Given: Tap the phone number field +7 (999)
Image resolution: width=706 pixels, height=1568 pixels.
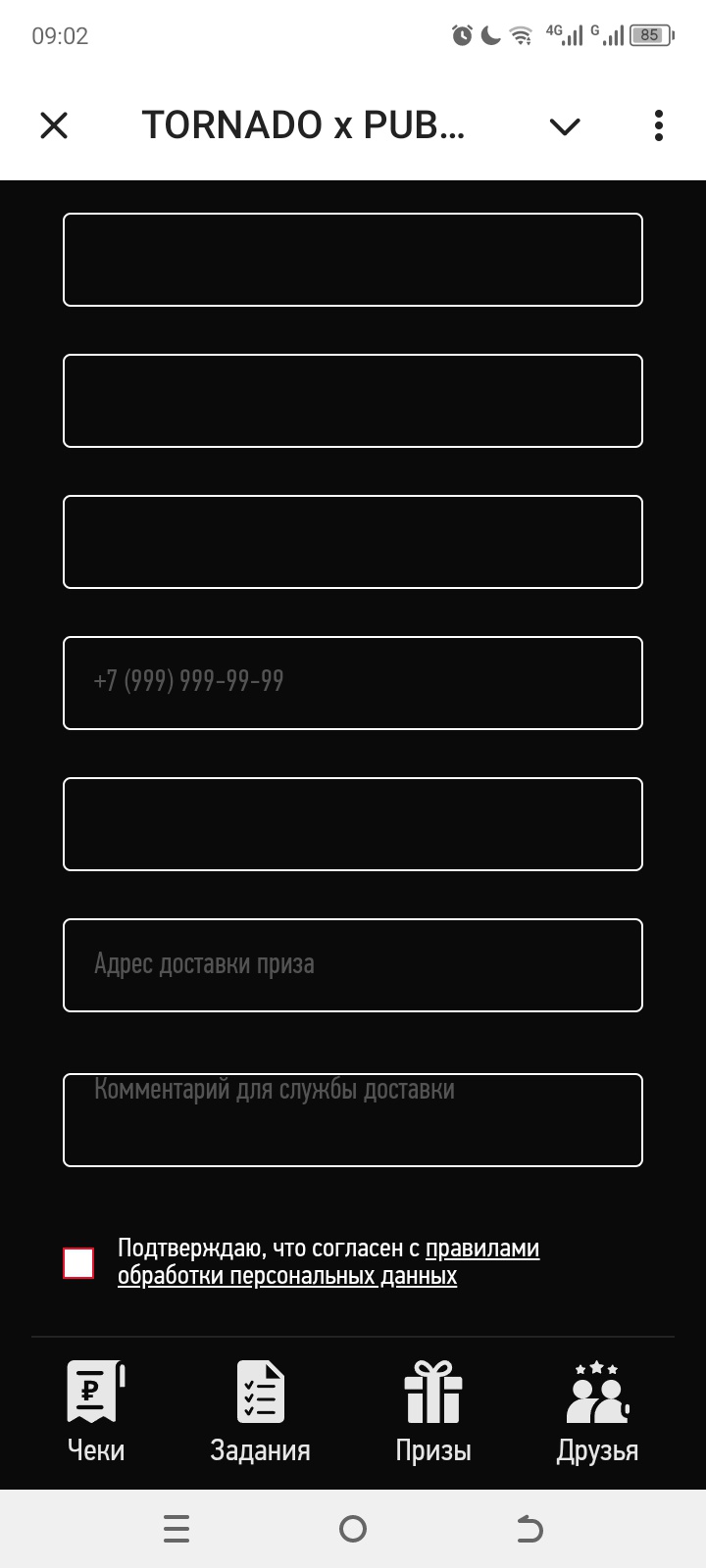Looking at the screenshot, I should tap(353, 683).
